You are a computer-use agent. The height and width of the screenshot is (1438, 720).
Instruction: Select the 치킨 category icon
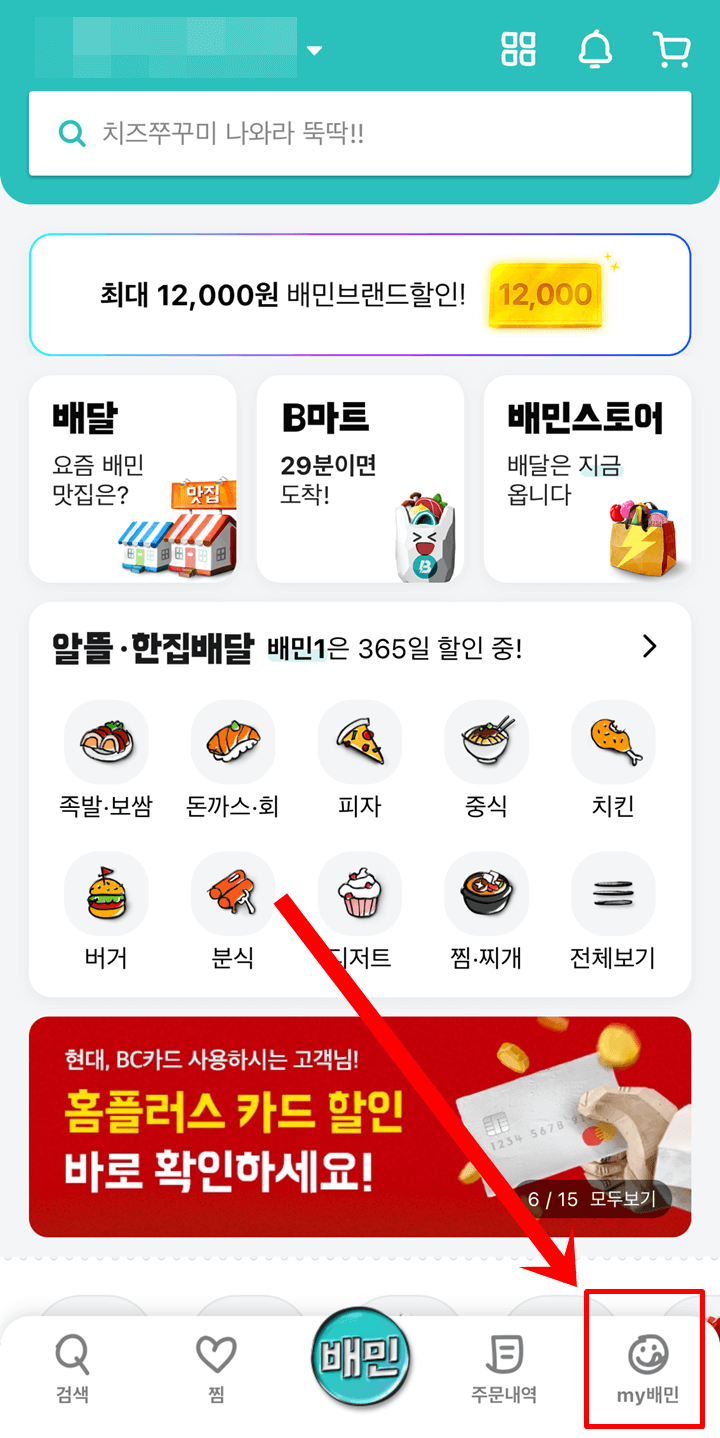pyautogui.click(x=613, y=742)
